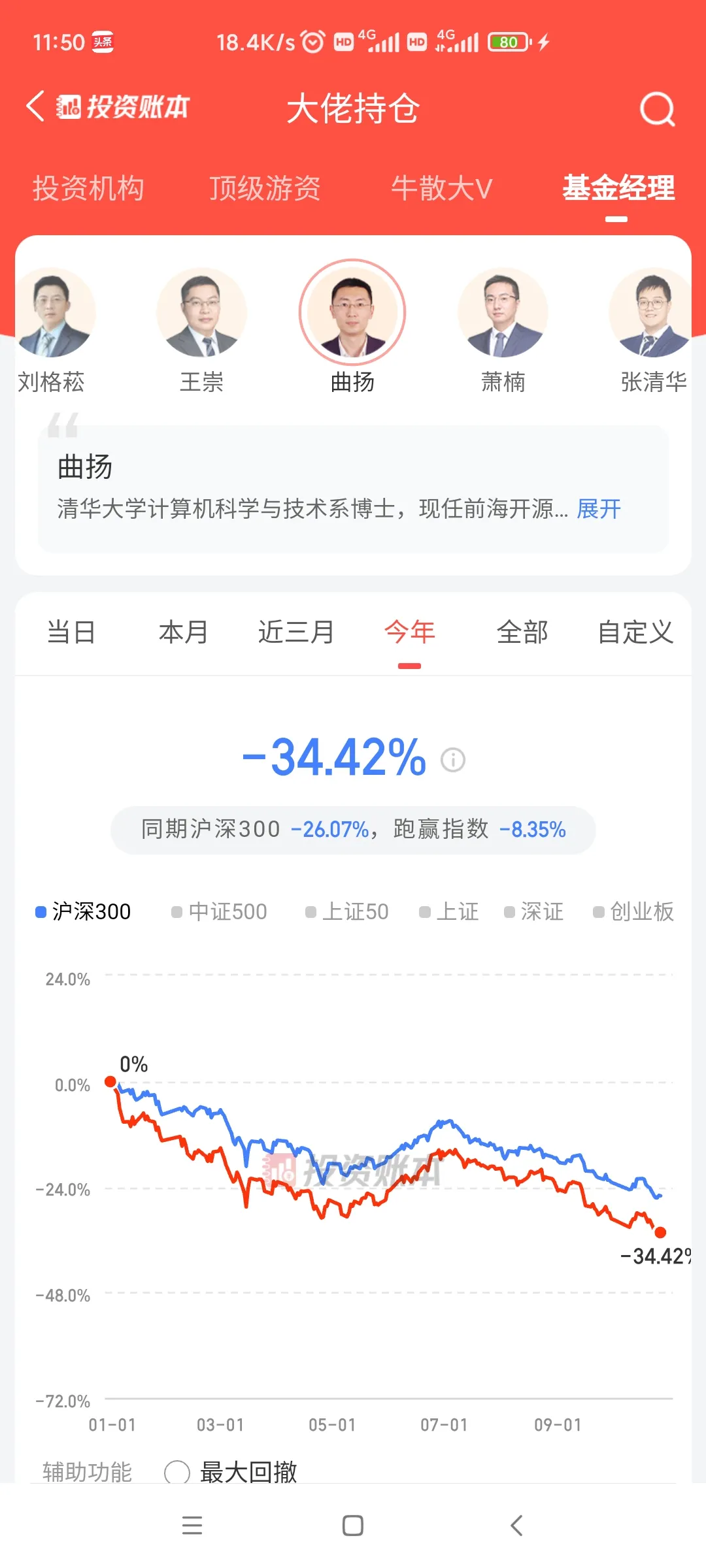Compare against 创业板 index

[633, 911]
